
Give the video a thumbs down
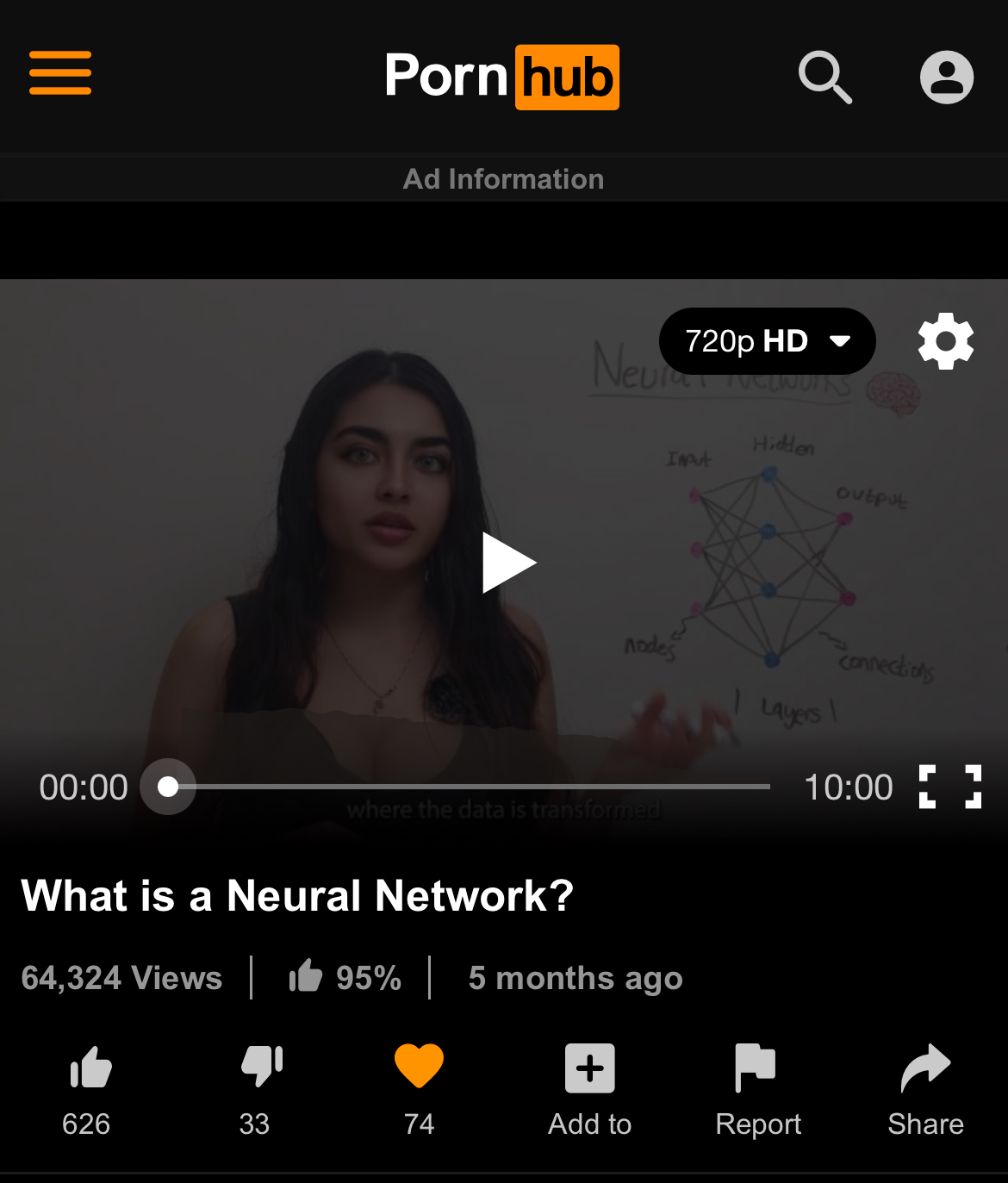(262, 1068)
